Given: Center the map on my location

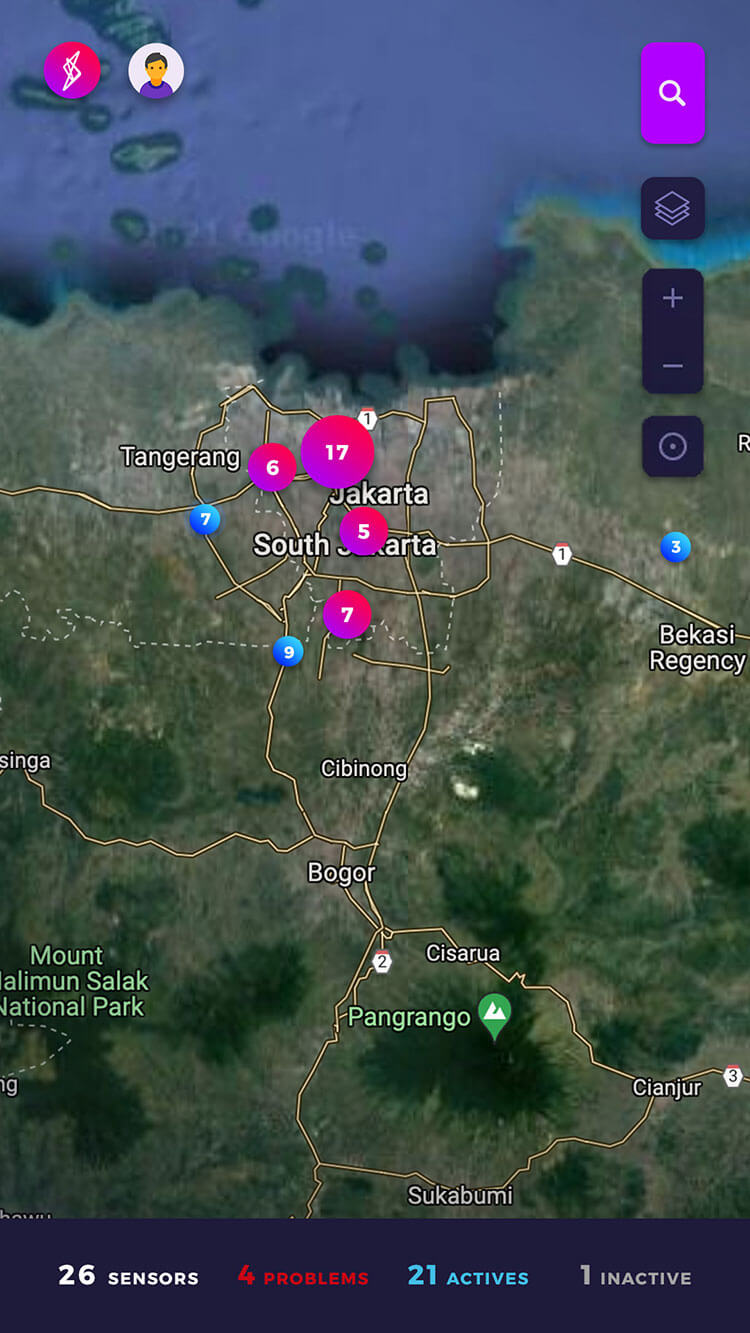Looking at the screenshot, I should [x=672, y=446].
